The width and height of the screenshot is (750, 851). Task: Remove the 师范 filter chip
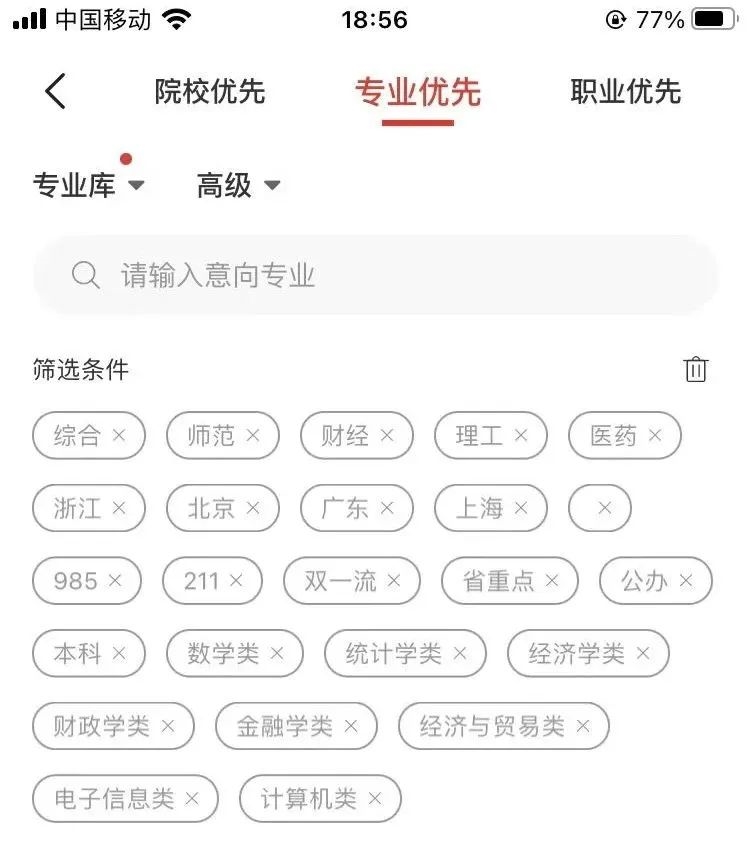pos(253,435)
